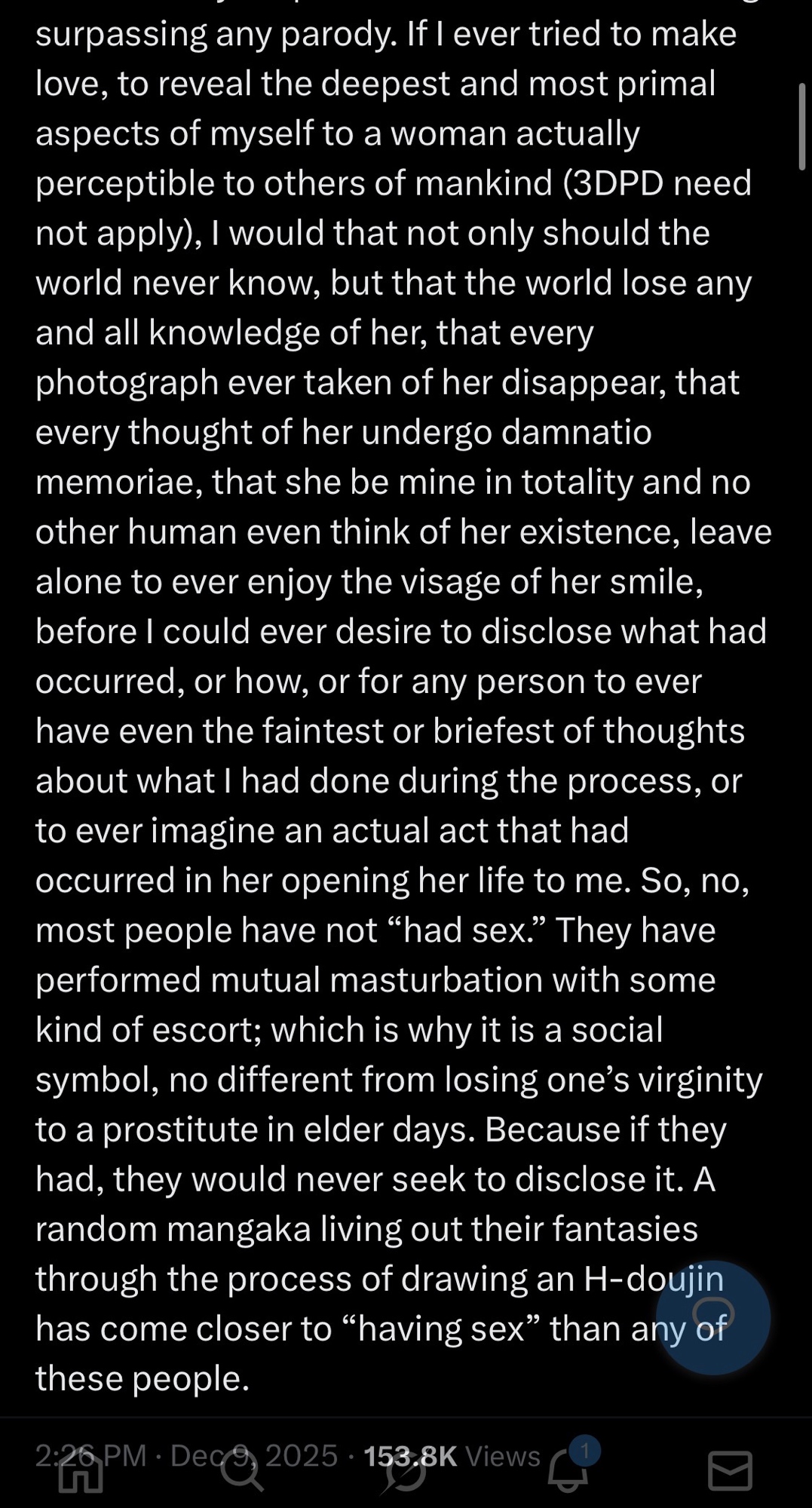The image size is (812, 1508).
Task: Go to the Home tab
Action: pos(81,1471)
